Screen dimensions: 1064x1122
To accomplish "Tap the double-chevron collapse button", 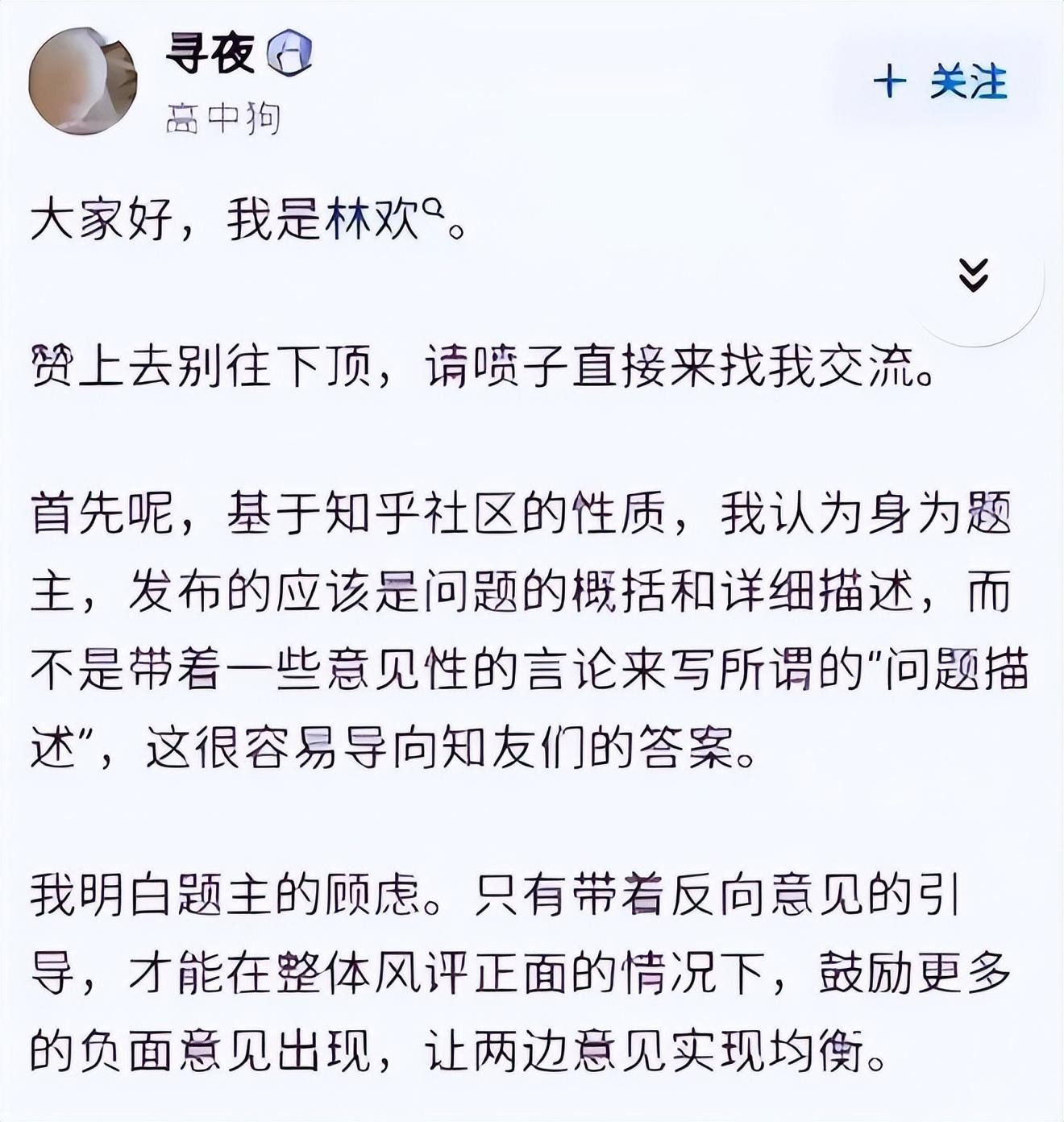I will click(x=974, y=276).
